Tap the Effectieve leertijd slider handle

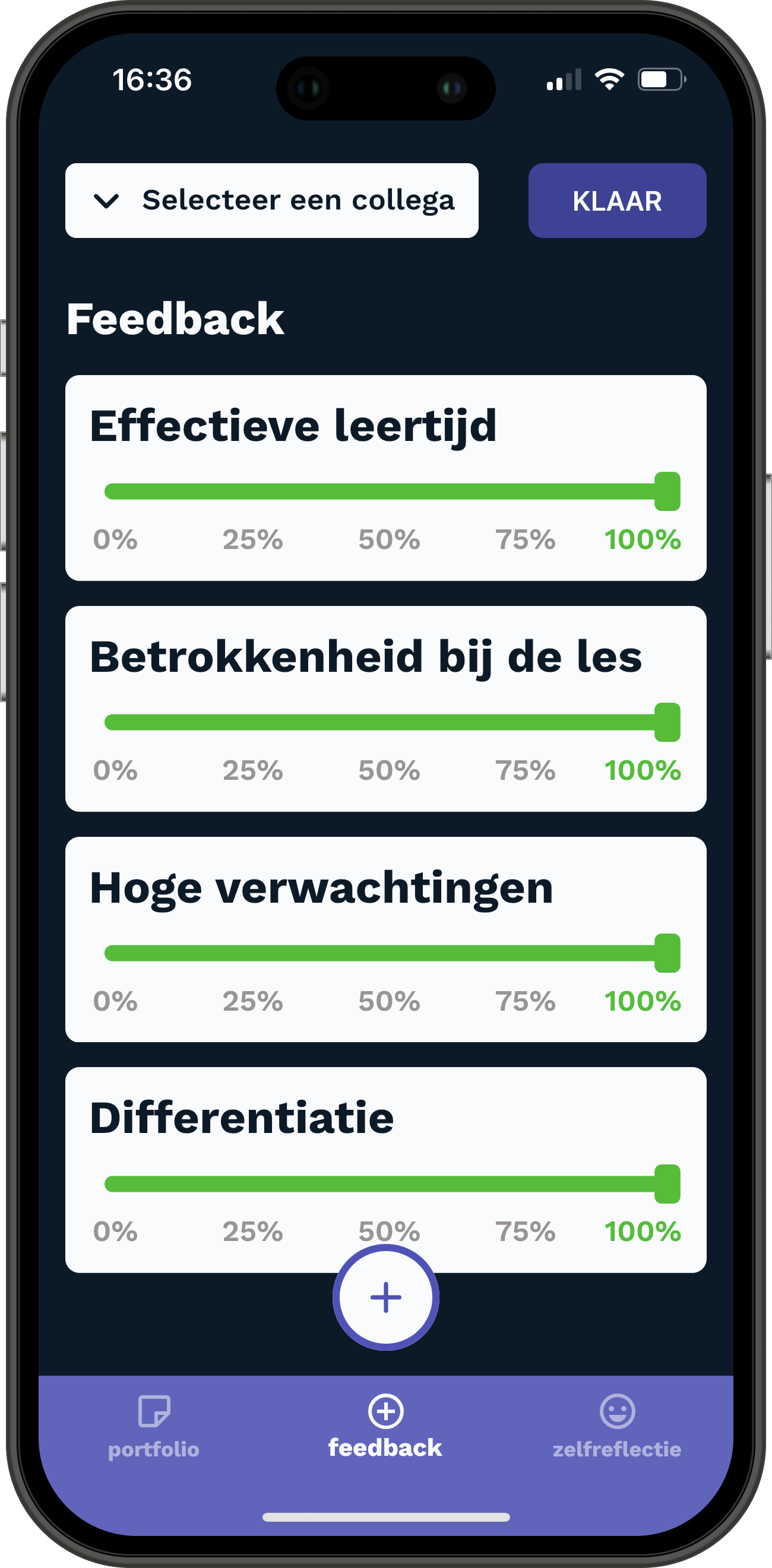pos(667,491)
